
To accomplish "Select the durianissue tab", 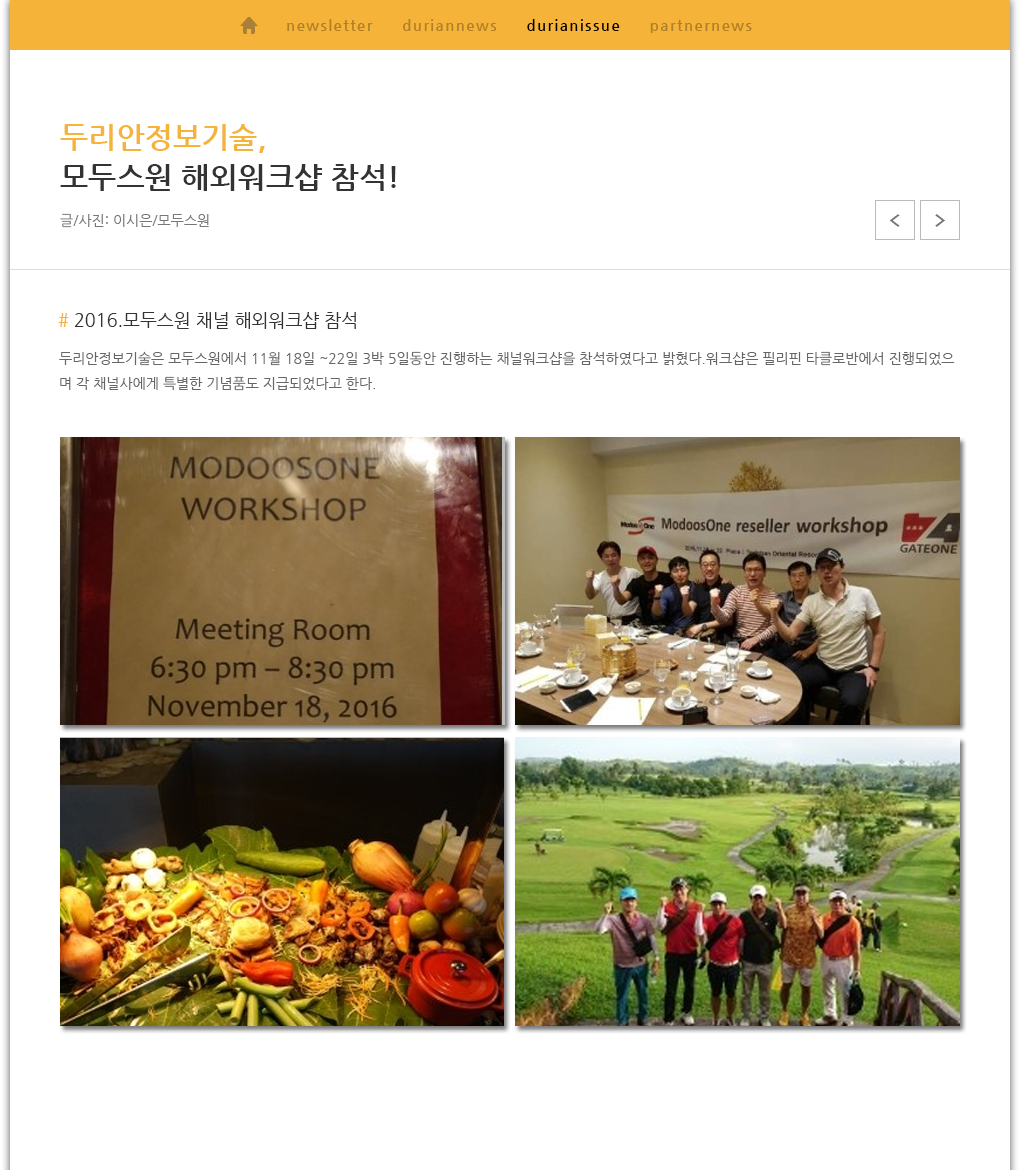I will pos(573,26).
